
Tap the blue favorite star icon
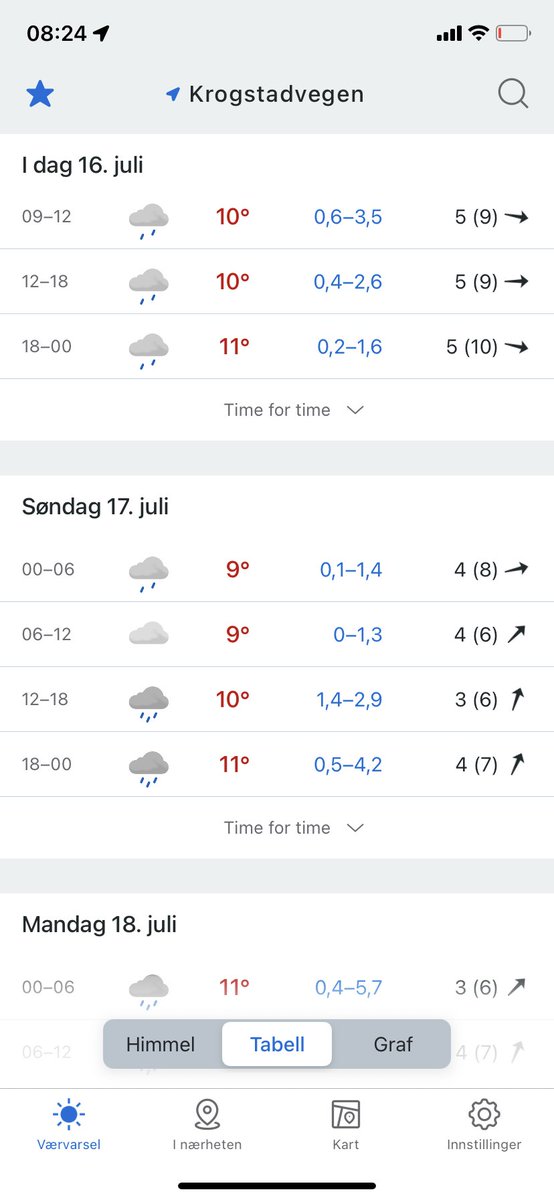[40, 94]
